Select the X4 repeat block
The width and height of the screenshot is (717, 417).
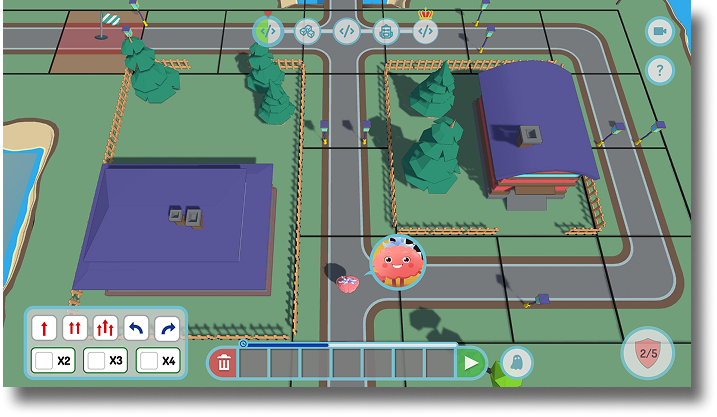click(158, 360)
